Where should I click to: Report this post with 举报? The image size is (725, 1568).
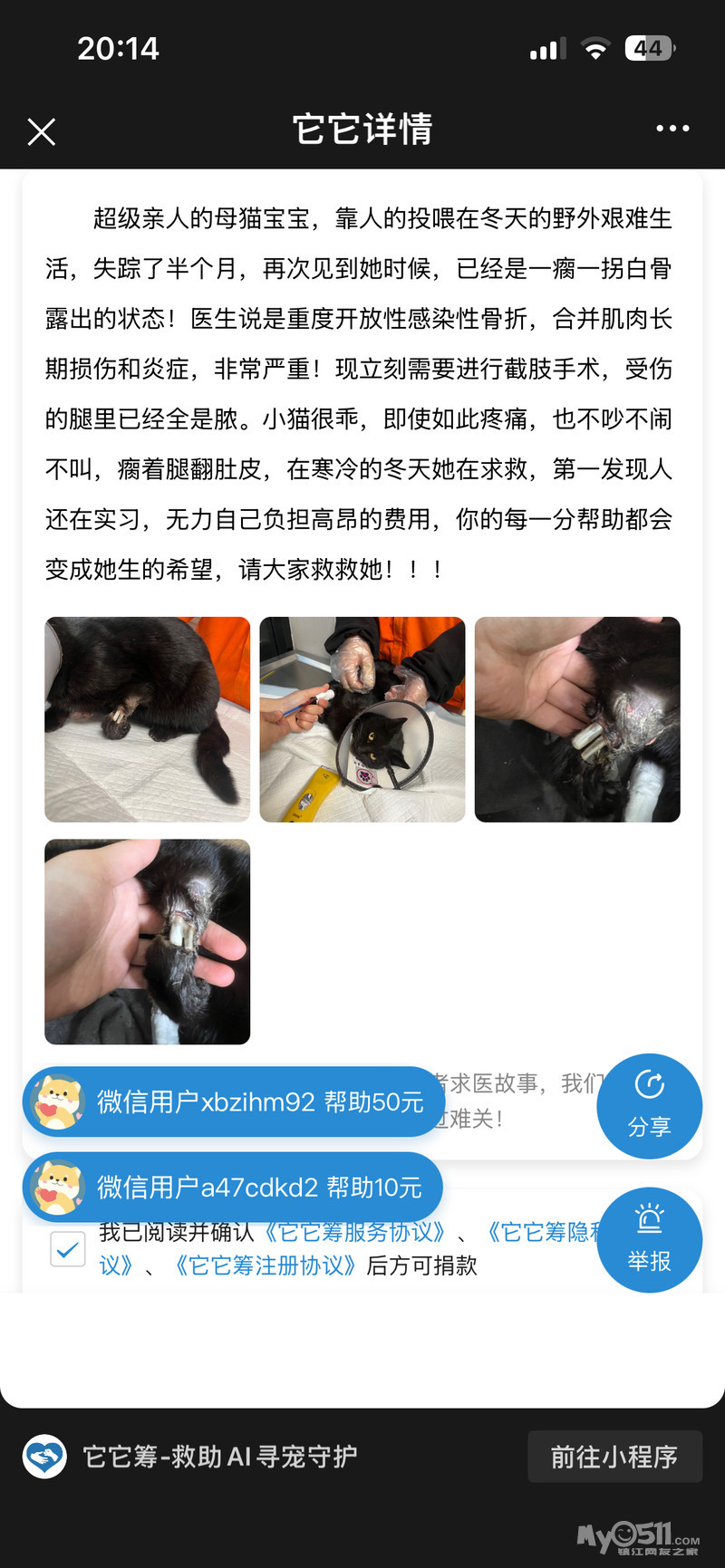coord(649,1240)
